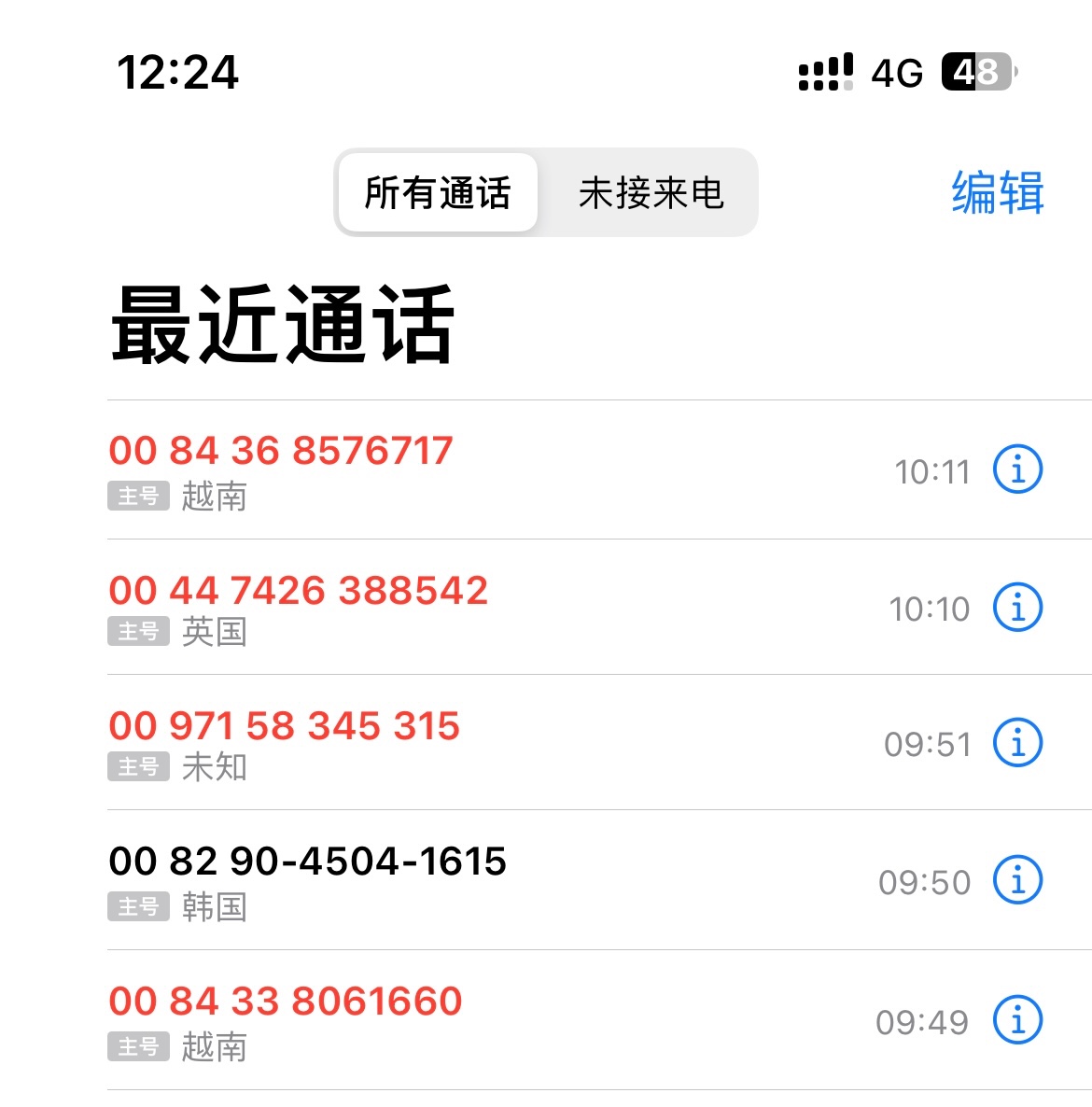
Task: Open info for 00 971 58 345 315
Action: click(1017, 743)
